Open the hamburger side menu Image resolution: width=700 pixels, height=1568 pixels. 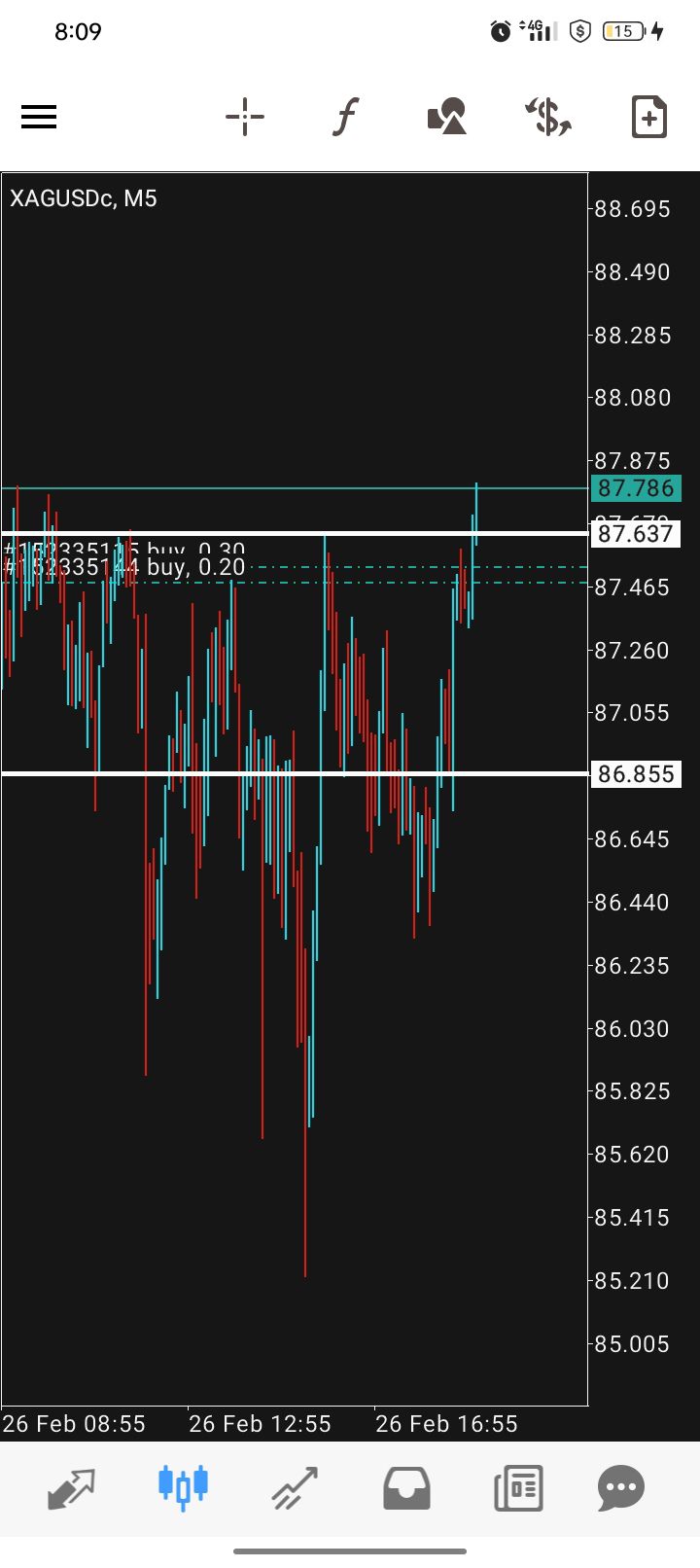coord(39,118)
